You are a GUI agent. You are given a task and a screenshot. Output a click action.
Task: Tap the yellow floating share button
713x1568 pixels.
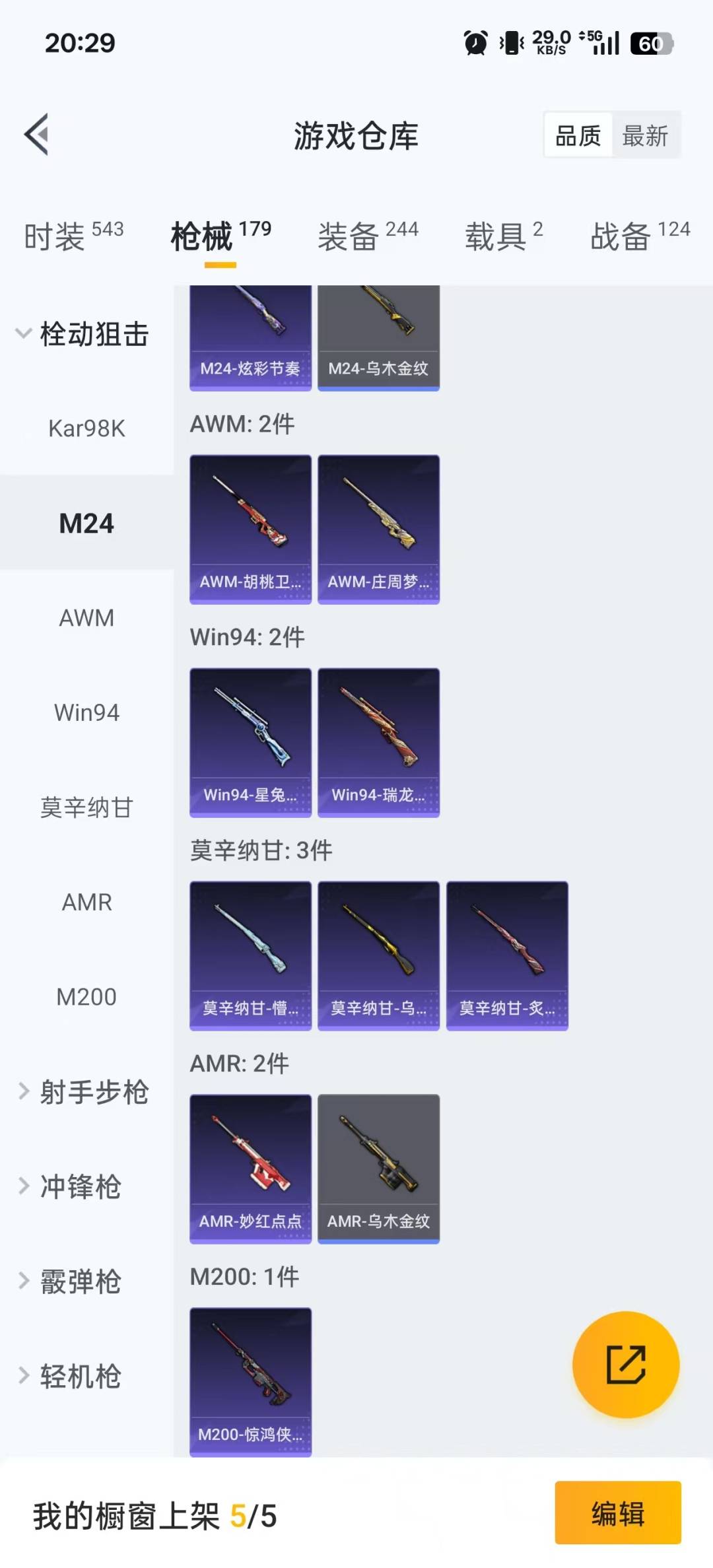tap(626, 1365)
